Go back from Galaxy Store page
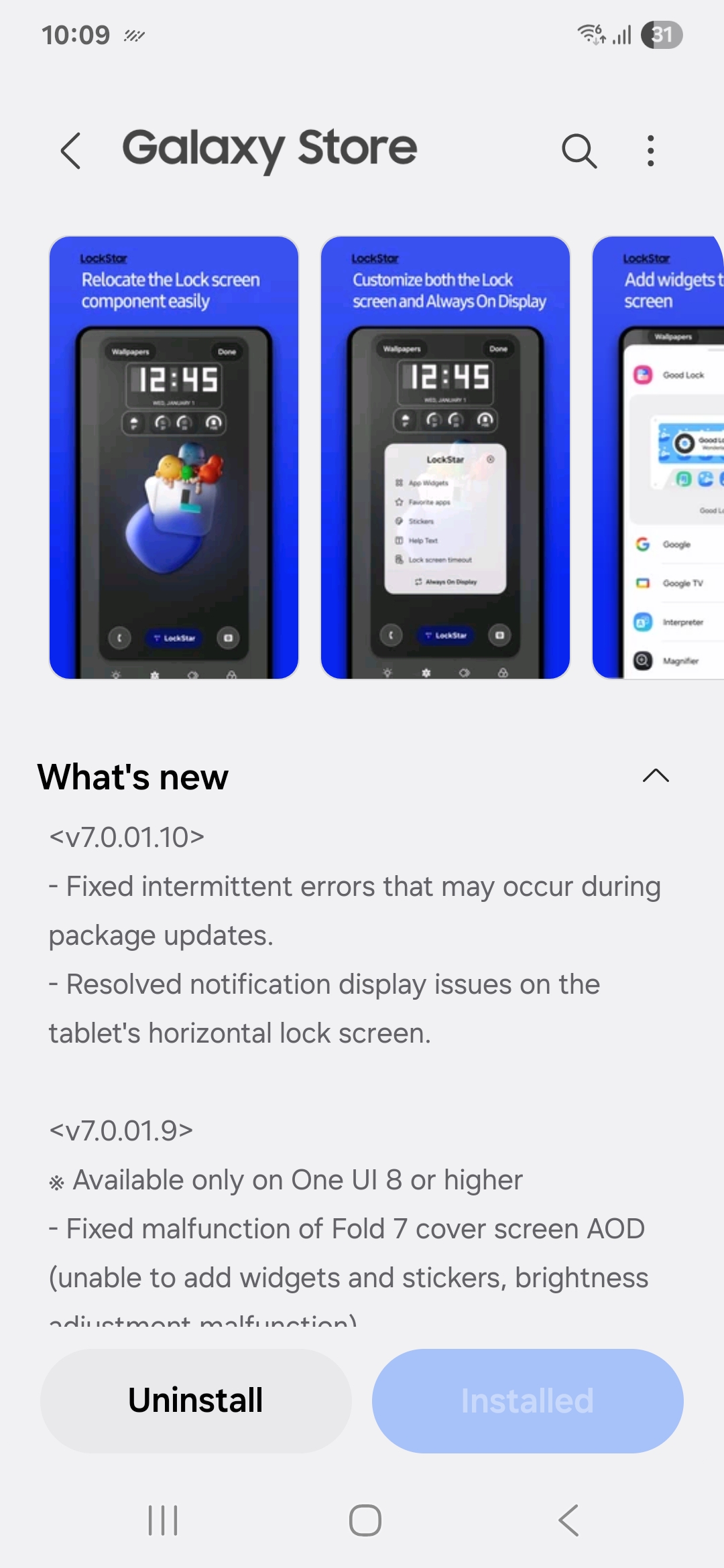The width and height of the screenshot is (724, 1568). tap(71, 150)
